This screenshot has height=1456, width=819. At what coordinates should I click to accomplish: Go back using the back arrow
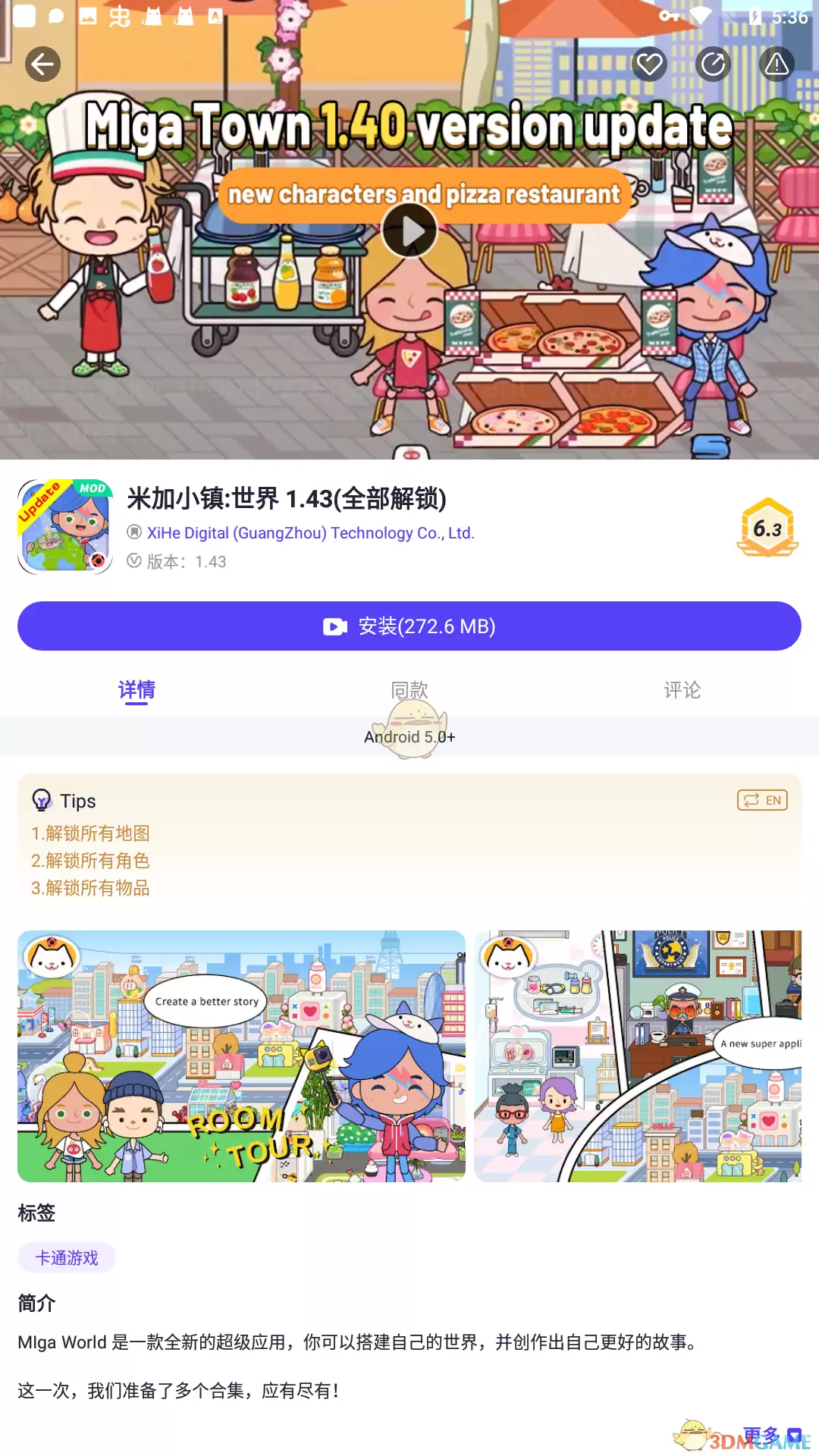tap(42, 64)
